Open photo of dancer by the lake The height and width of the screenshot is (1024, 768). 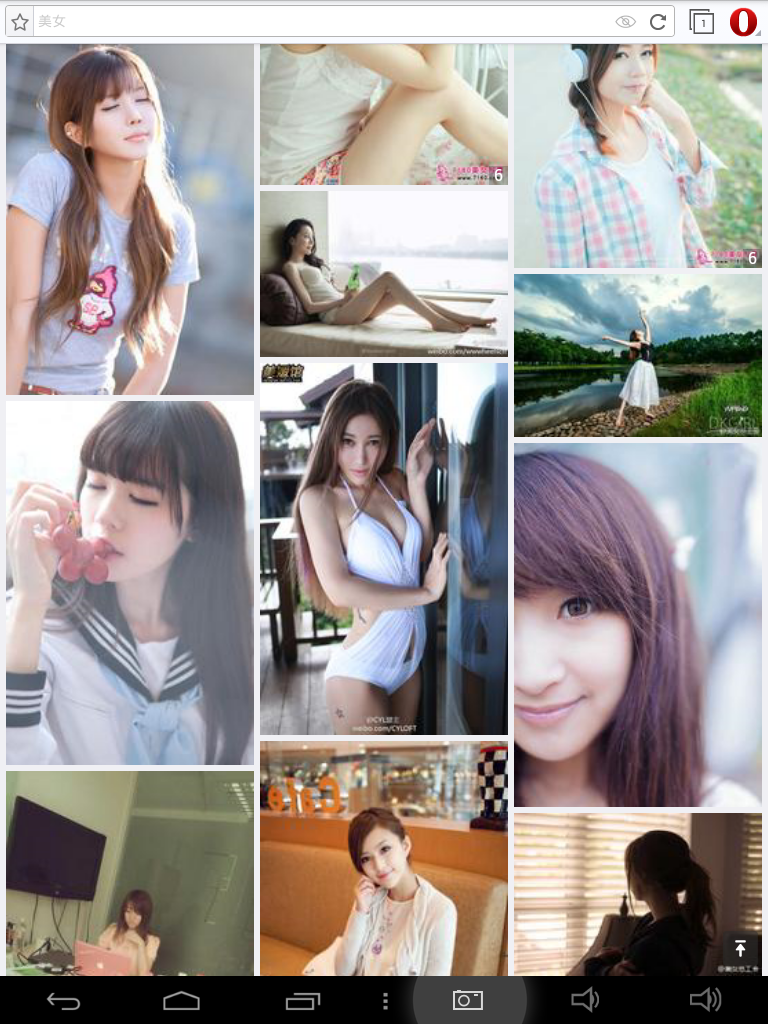[x=638, y=355]
